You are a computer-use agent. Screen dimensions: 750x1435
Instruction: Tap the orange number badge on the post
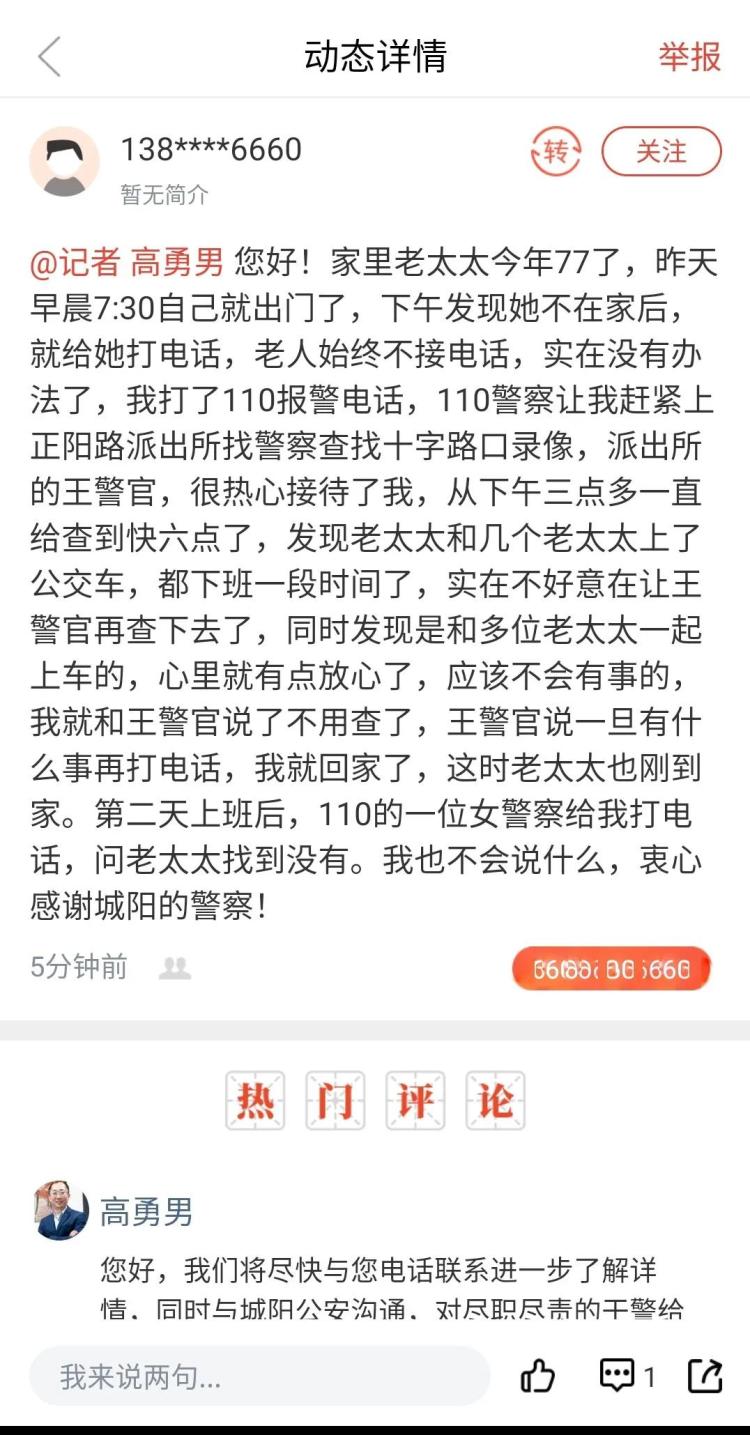[611, 967]
